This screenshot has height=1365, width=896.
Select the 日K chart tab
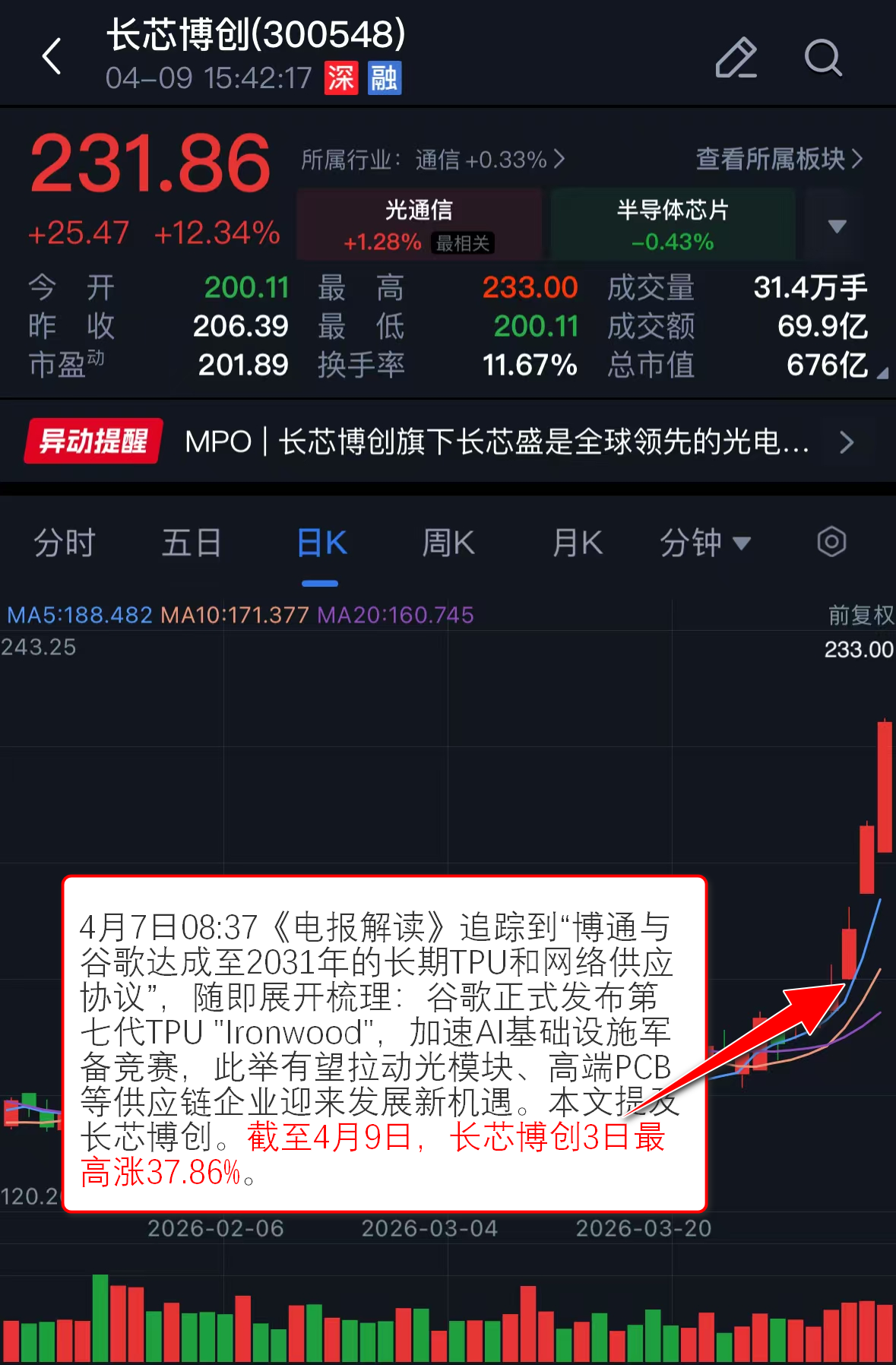coord(321,543)
